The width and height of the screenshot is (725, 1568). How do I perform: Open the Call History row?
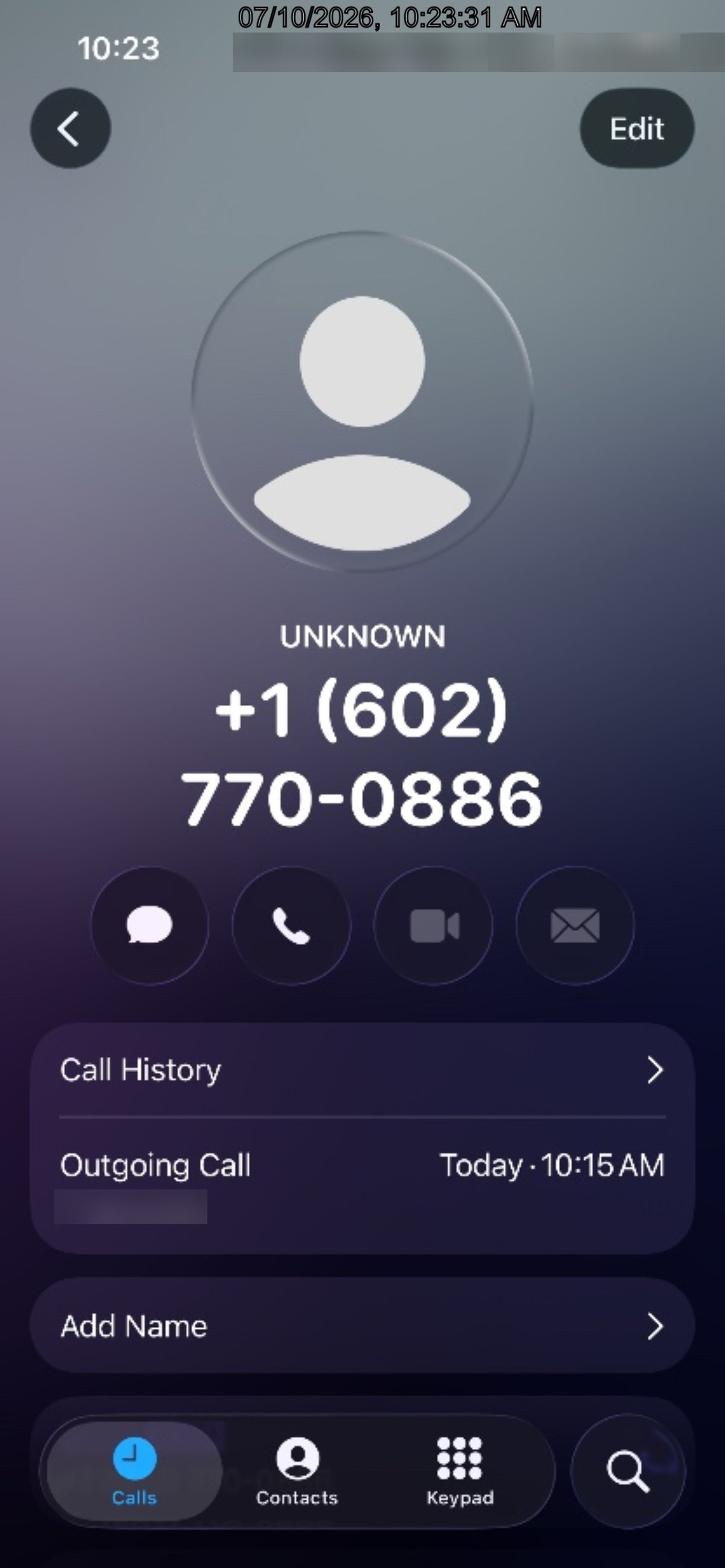click(362, 1070)
